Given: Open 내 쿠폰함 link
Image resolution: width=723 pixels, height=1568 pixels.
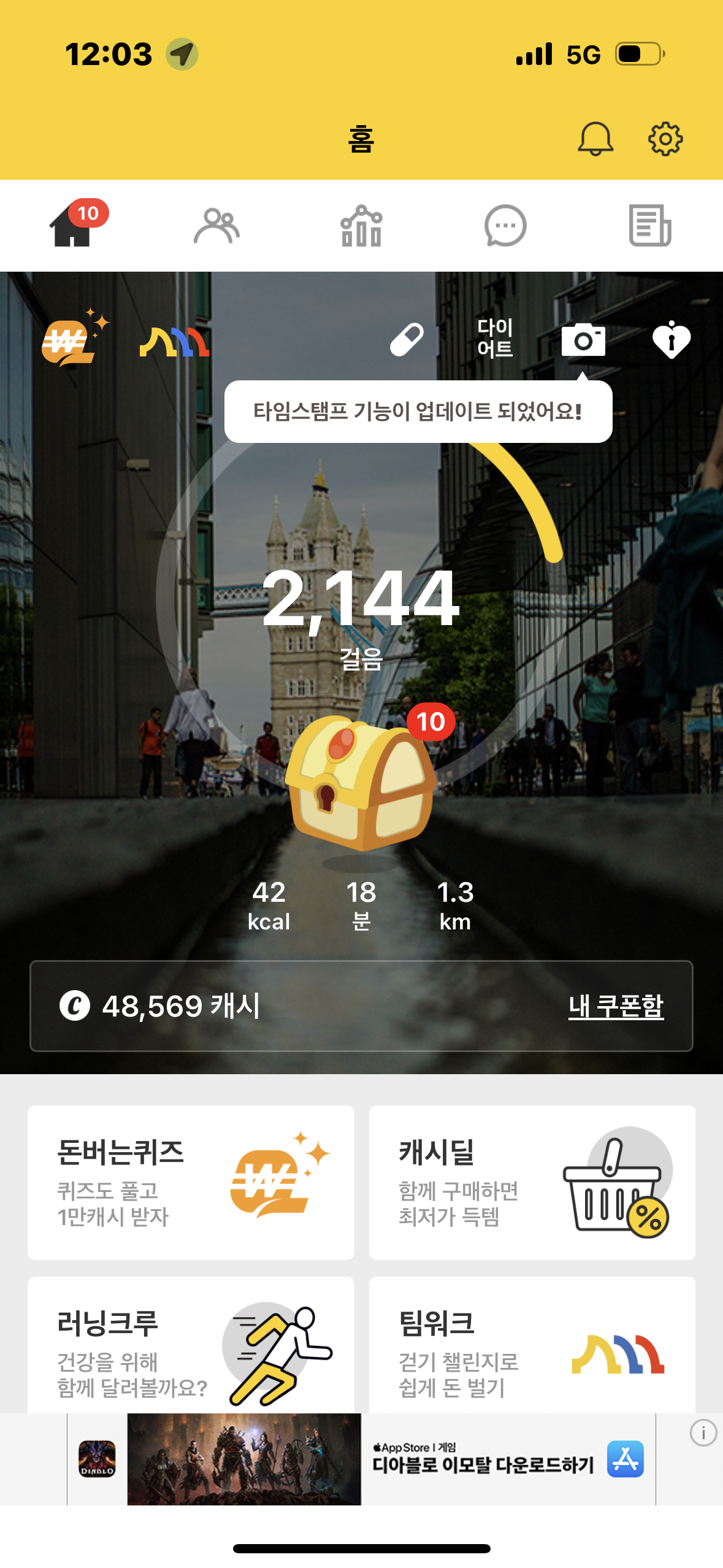Looking at the screenshot, I should pyautogui.click(x=616, y=1006).
